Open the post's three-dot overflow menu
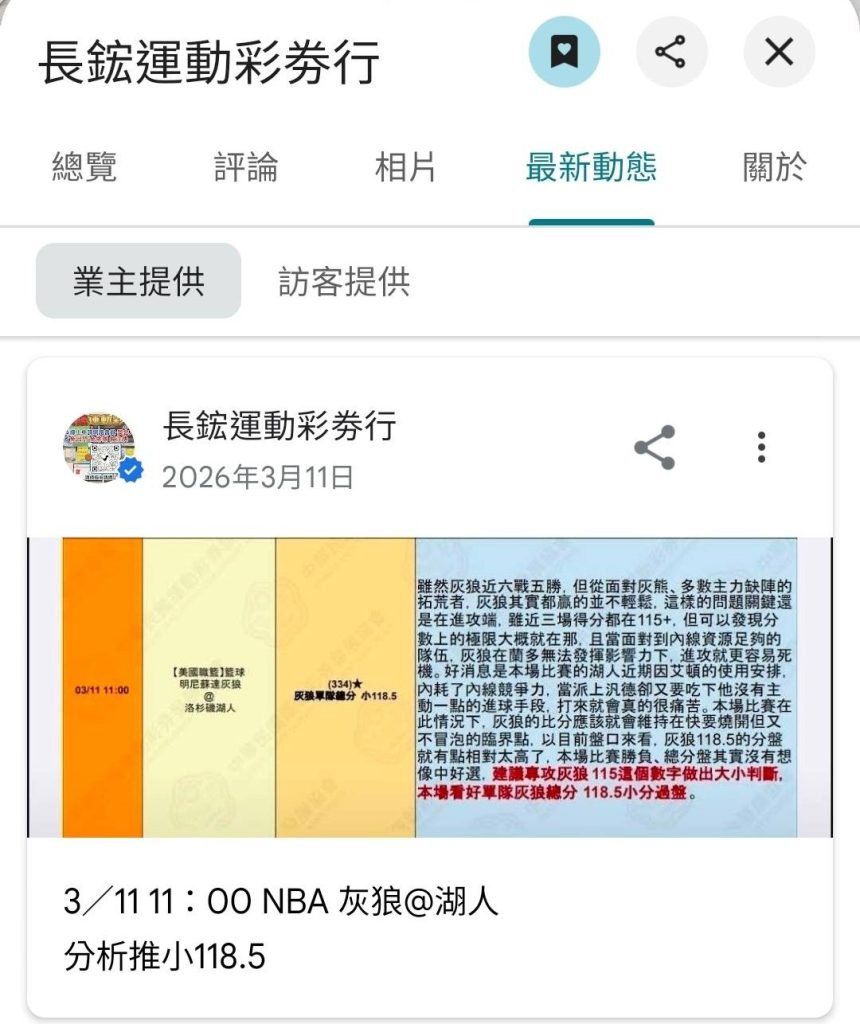Image resolution: width=860 pixels, height=1024 pixels. coord(761,447)
